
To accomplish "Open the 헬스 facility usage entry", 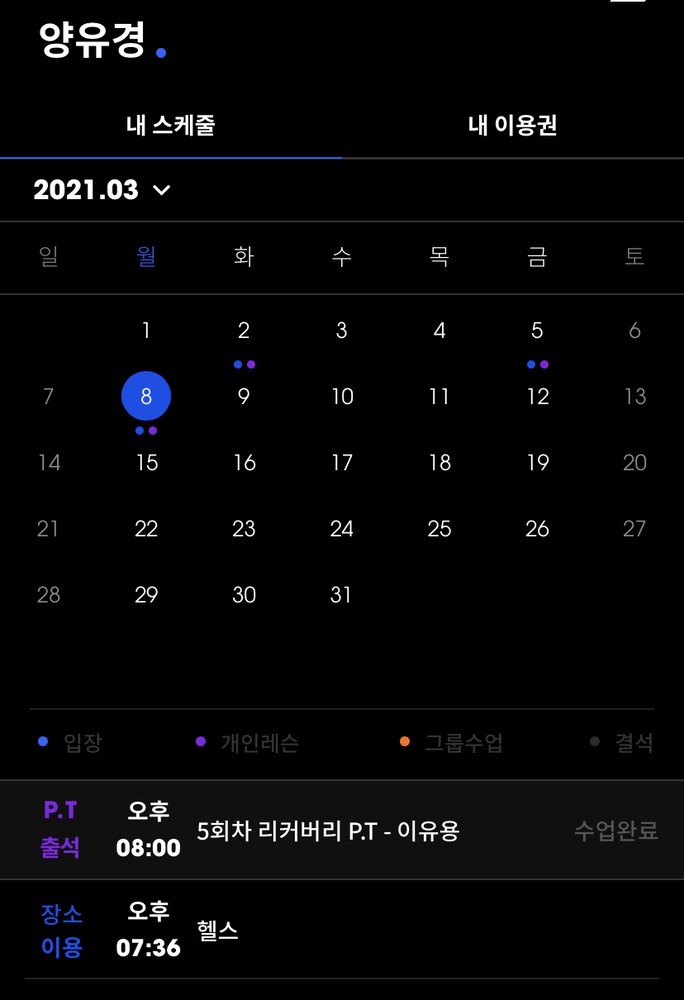I will coord(218,931).
